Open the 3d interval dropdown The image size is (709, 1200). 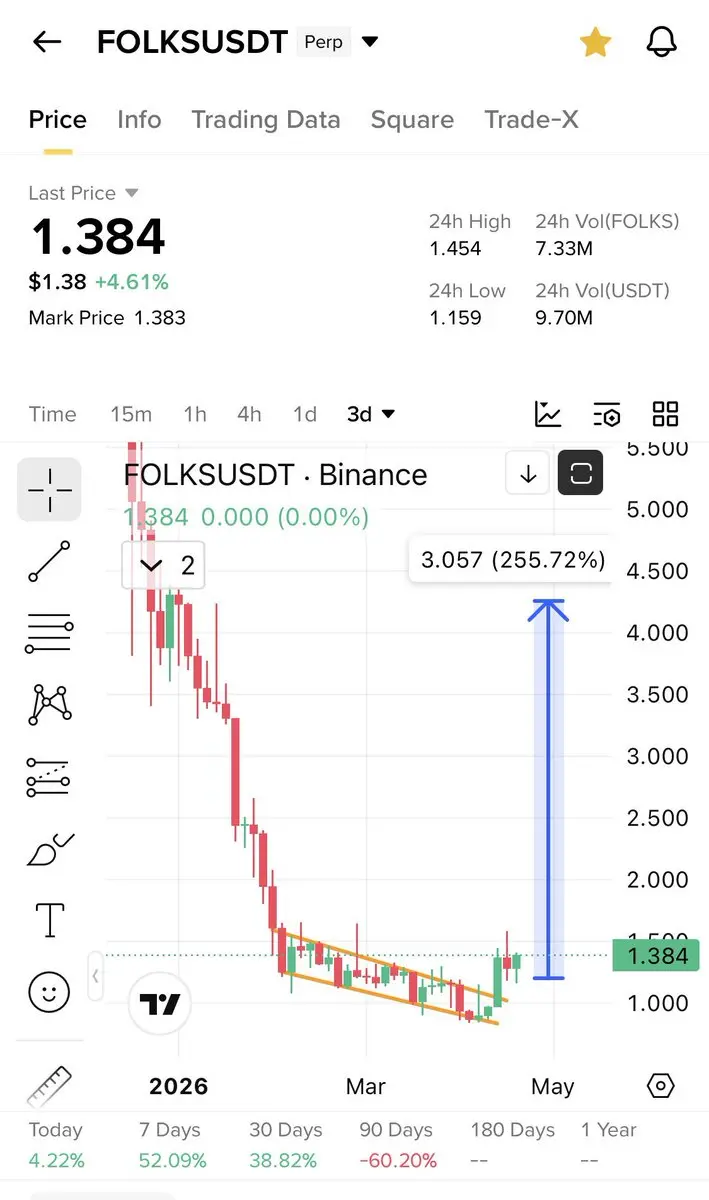click(x=371, y=414)
